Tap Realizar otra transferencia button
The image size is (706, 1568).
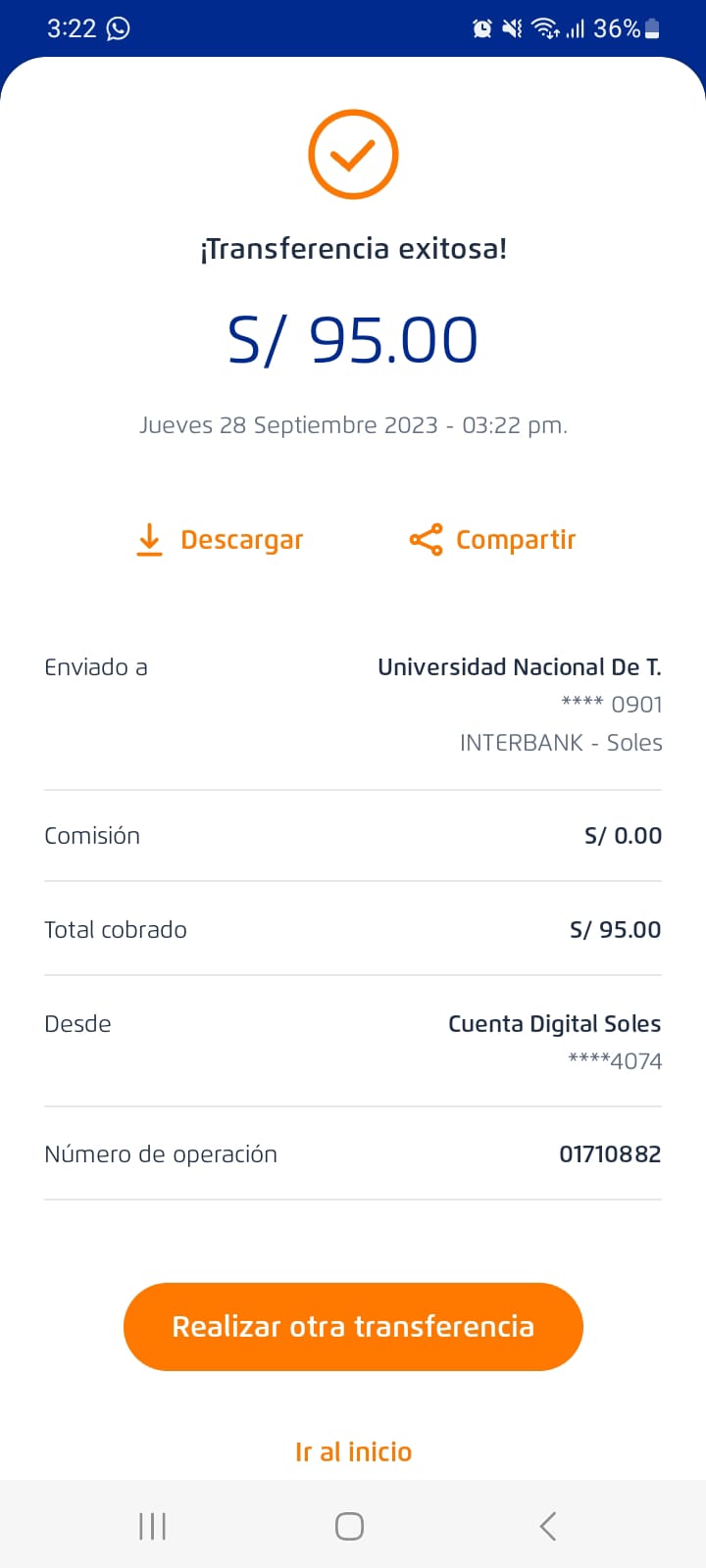[353, 1326]
